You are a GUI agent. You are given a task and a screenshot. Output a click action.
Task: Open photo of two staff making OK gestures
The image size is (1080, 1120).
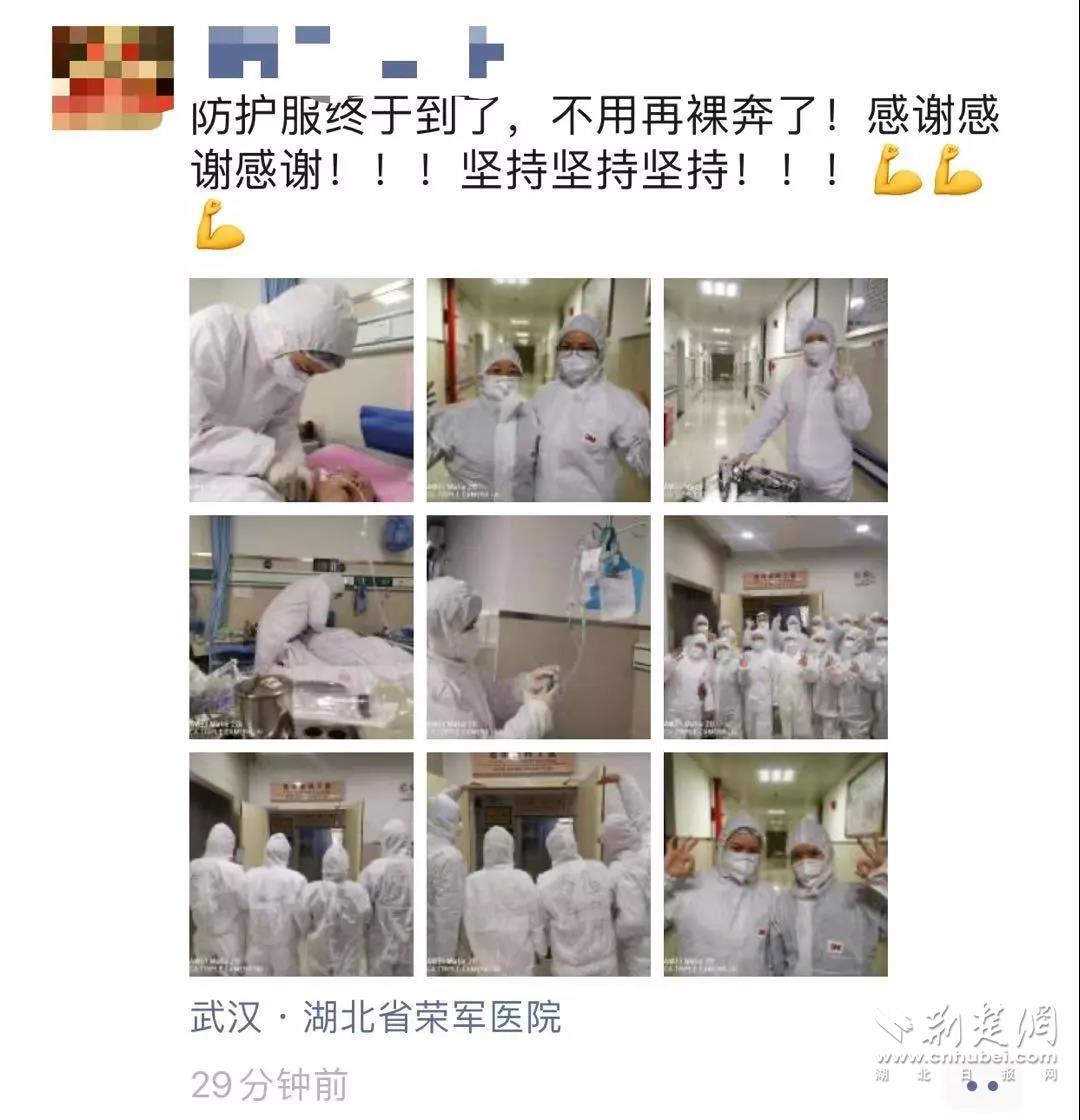[x=775, y=864]
